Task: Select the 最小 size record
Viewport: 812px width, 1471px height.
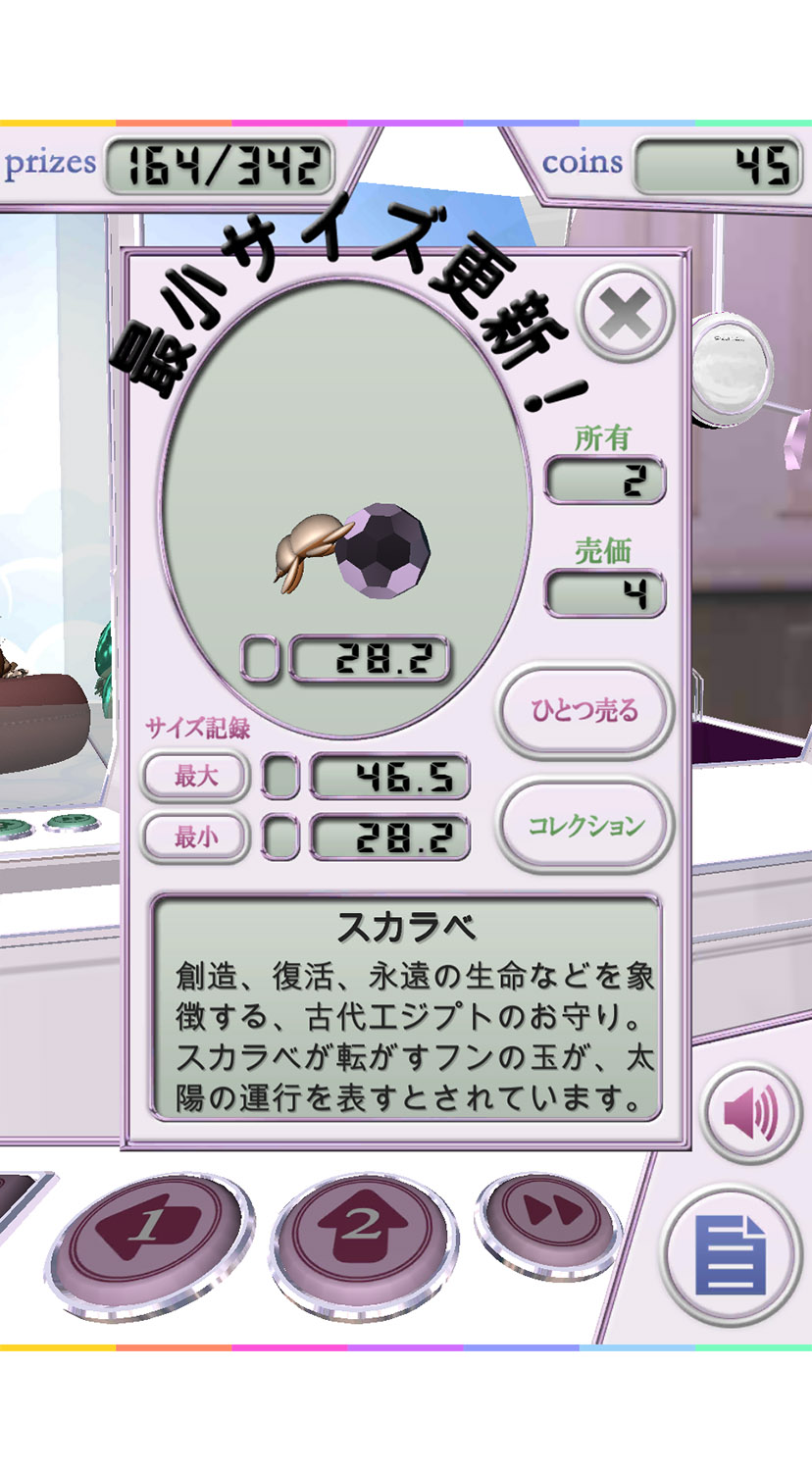Action: [x=196, y=837]
